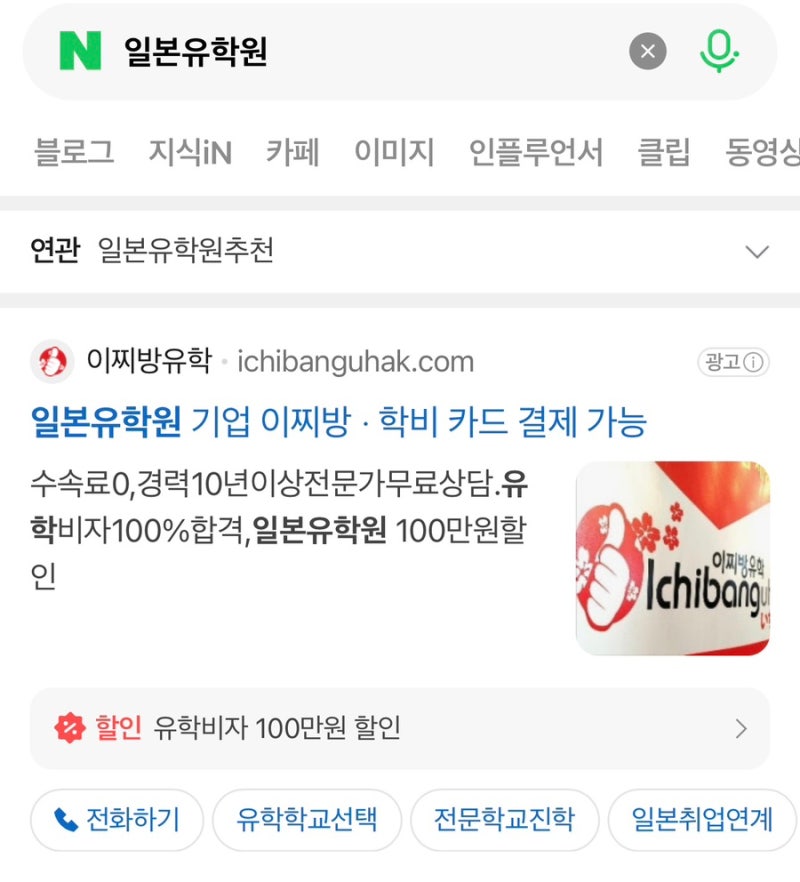Select the 전문학교진학 chip

(x=504, y=821)
